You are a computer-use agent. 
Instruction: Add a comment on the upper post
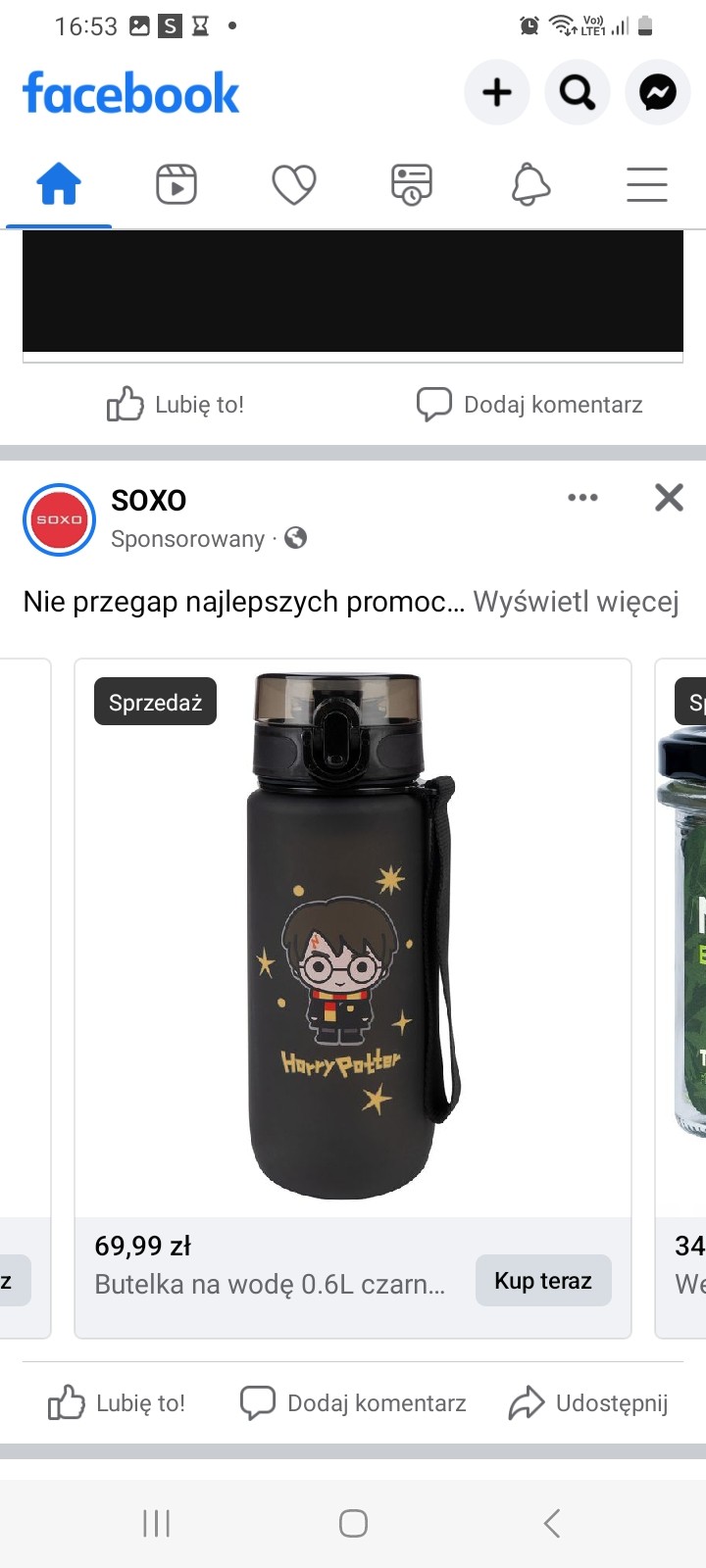coord(530,404)
